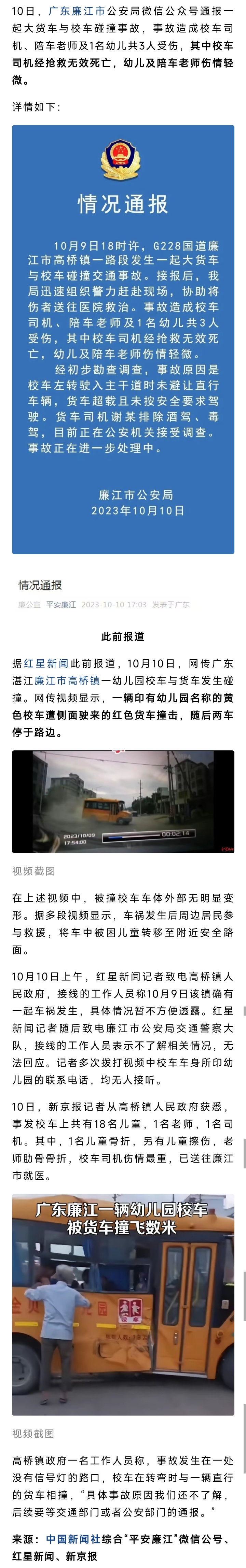The image size is (246, 1568).
Task: View the blue 情况通报 notice image
Action: 123,339
